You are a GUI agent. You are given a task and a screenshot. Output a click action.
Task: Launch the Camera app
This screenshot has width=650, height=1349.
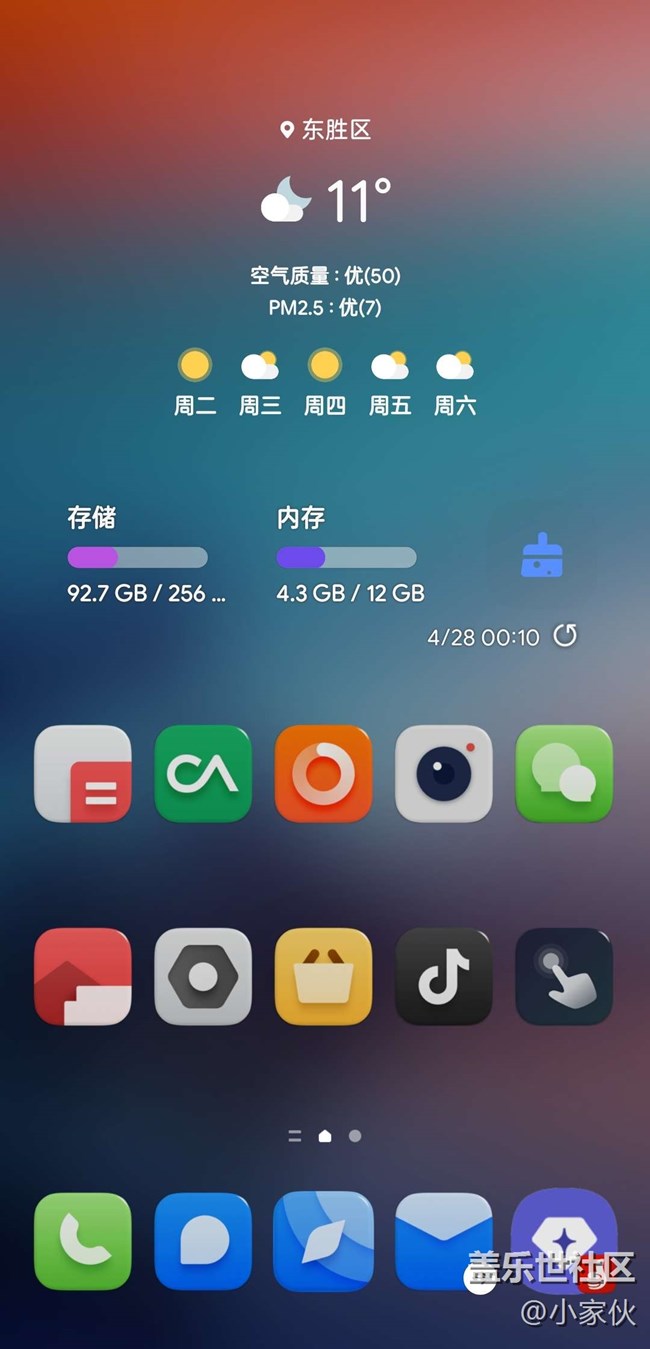tap(444, 774)
